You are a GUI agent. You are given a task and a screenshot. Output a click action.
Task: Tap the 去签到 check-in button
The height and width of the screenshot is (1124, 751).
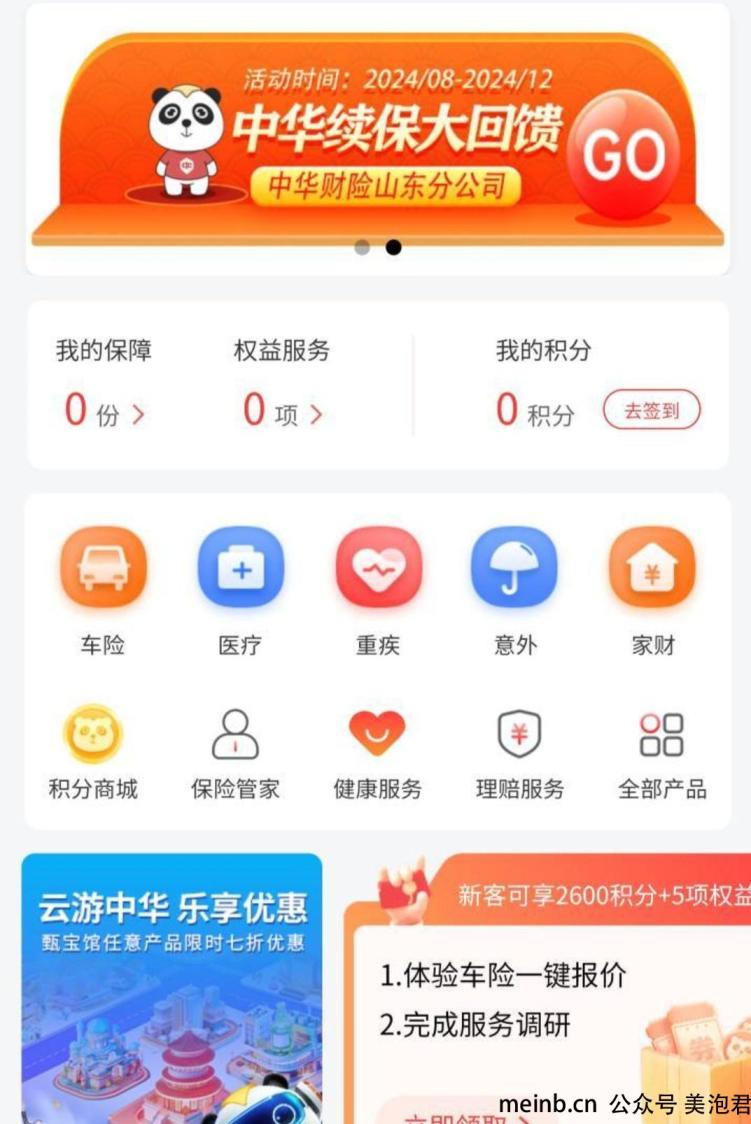click(651, 410)
